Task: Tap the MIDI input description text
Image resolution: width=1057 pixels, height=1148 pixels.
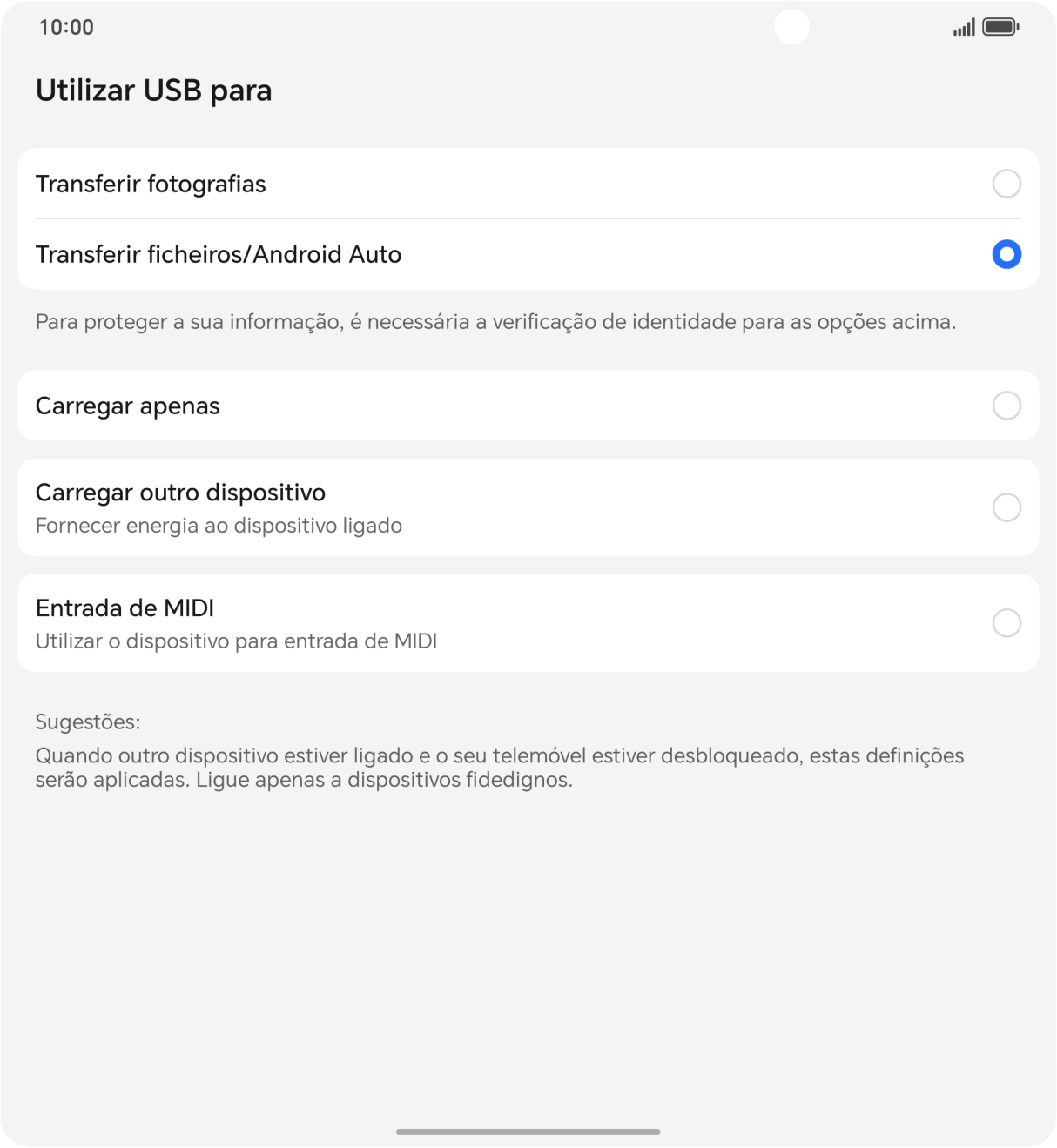Action: (x=237, y=641)
